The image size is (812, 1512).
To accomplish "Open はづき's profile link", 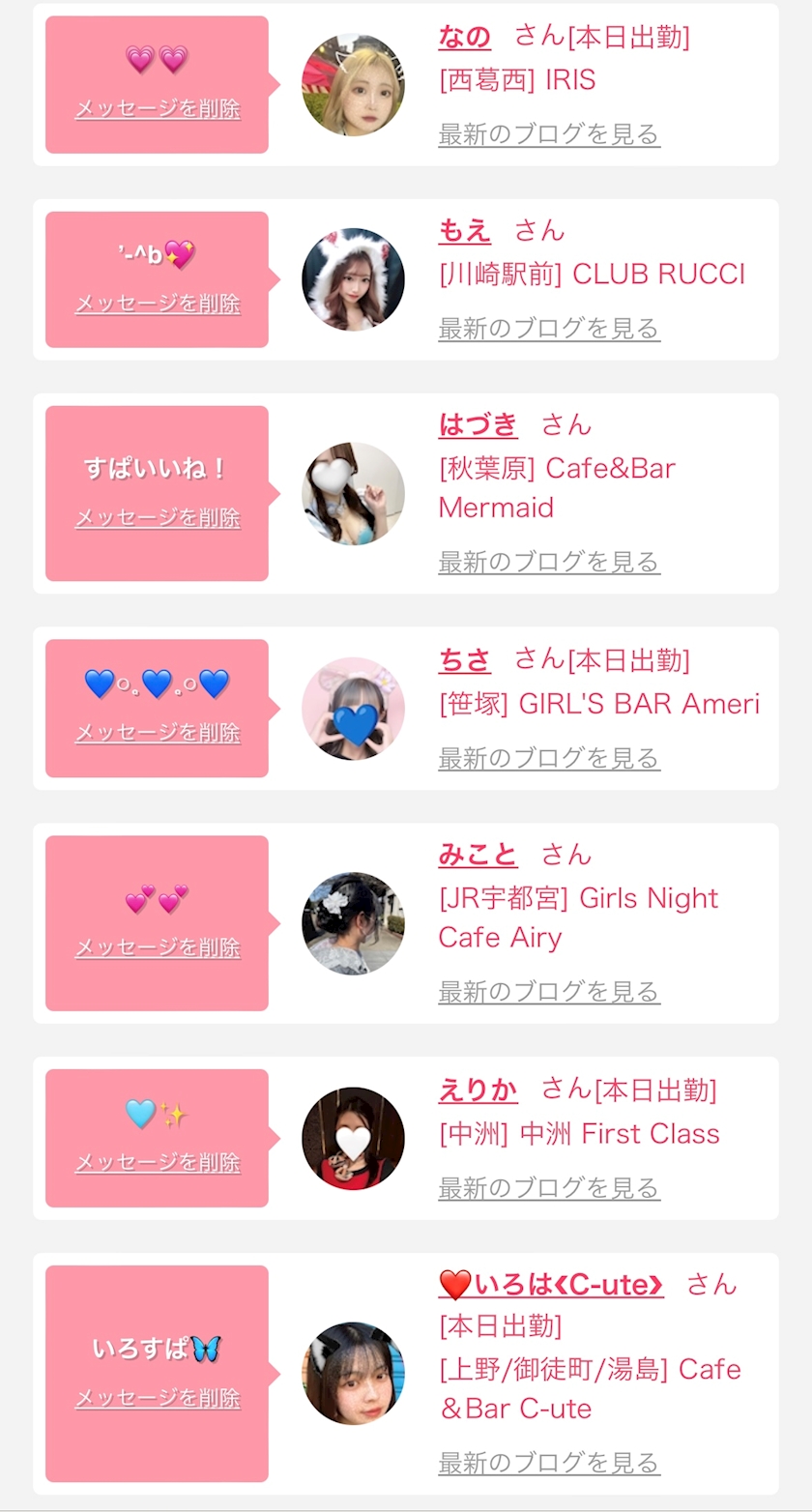I will (x=478, y=424).
